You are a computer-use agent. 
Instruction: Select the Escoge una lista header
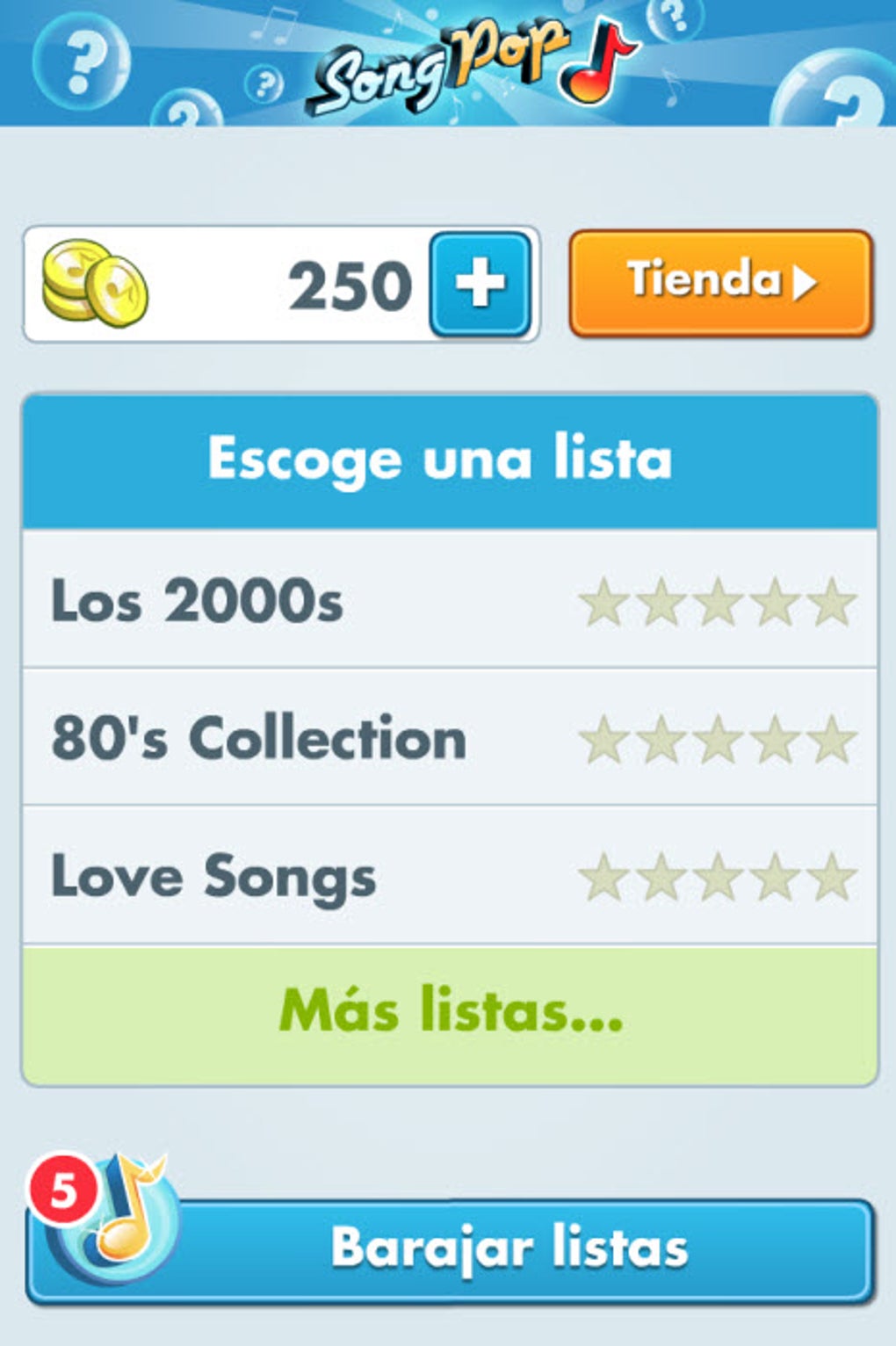click(x=448, y=457)
